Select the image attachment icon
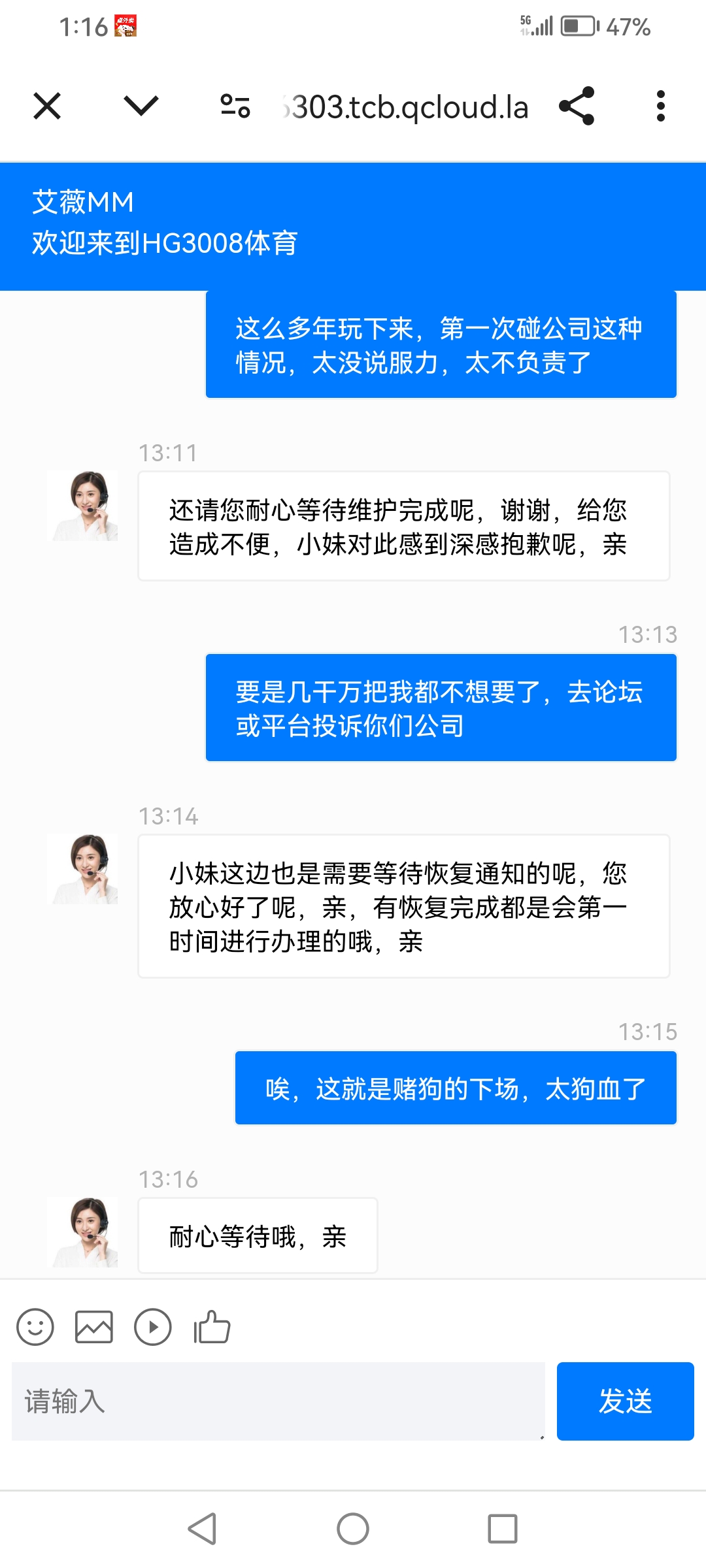 95,1325
